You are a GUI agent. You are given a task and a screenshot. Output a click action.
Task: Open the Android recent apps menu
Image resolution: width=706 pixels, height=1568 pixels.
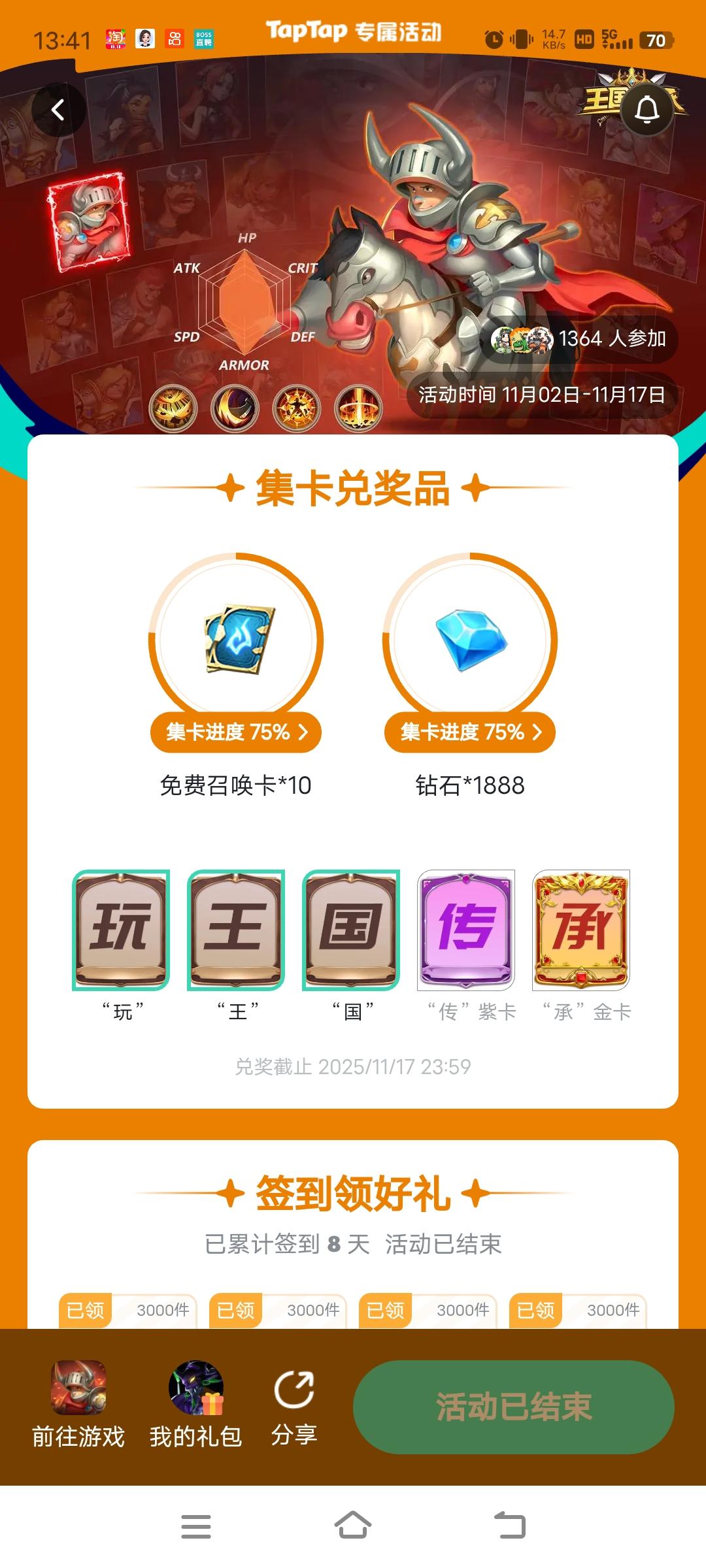click(195, 1524)
